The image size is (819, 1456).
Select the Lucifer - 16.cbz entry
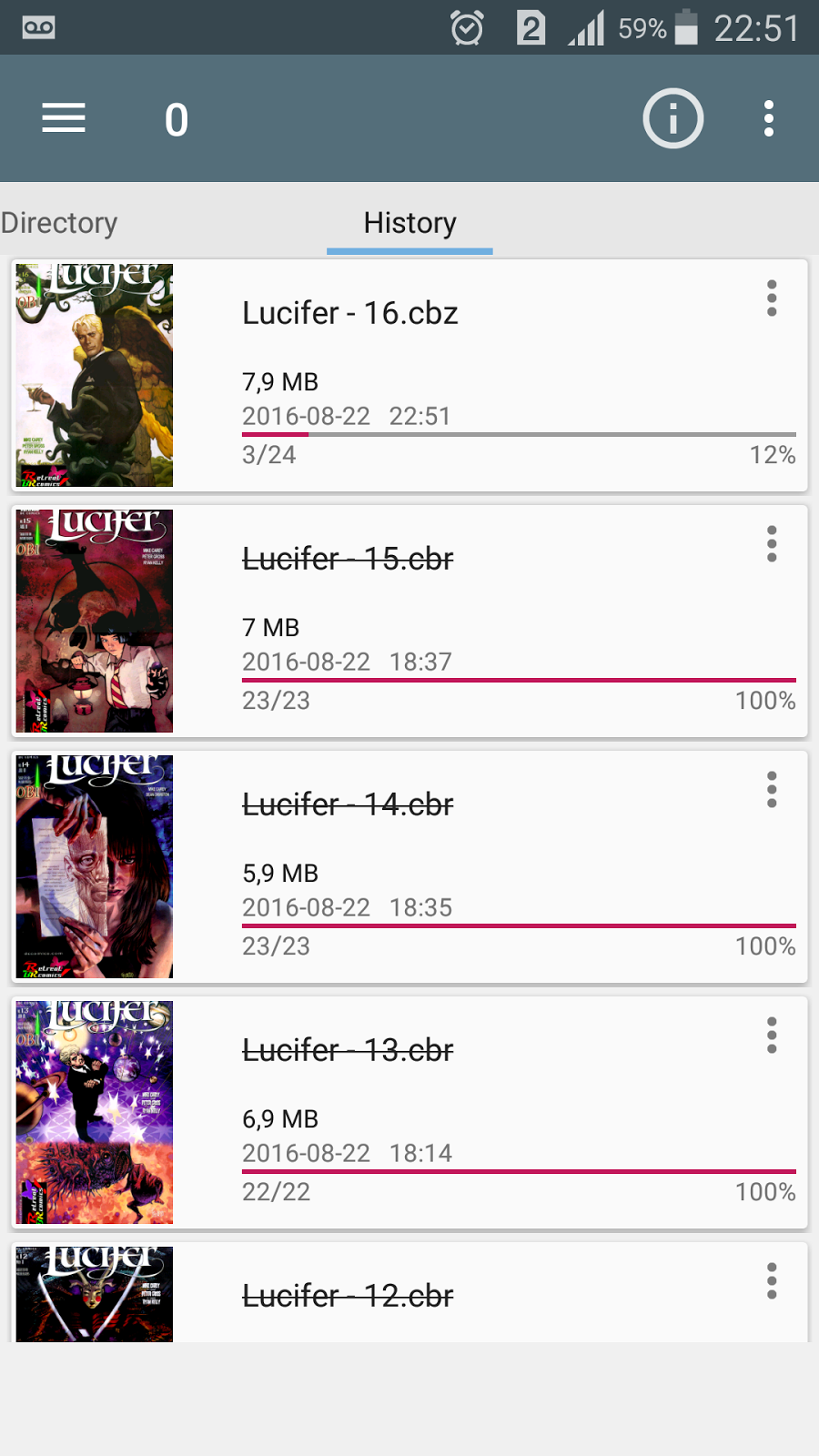click(x=409, y=373)
